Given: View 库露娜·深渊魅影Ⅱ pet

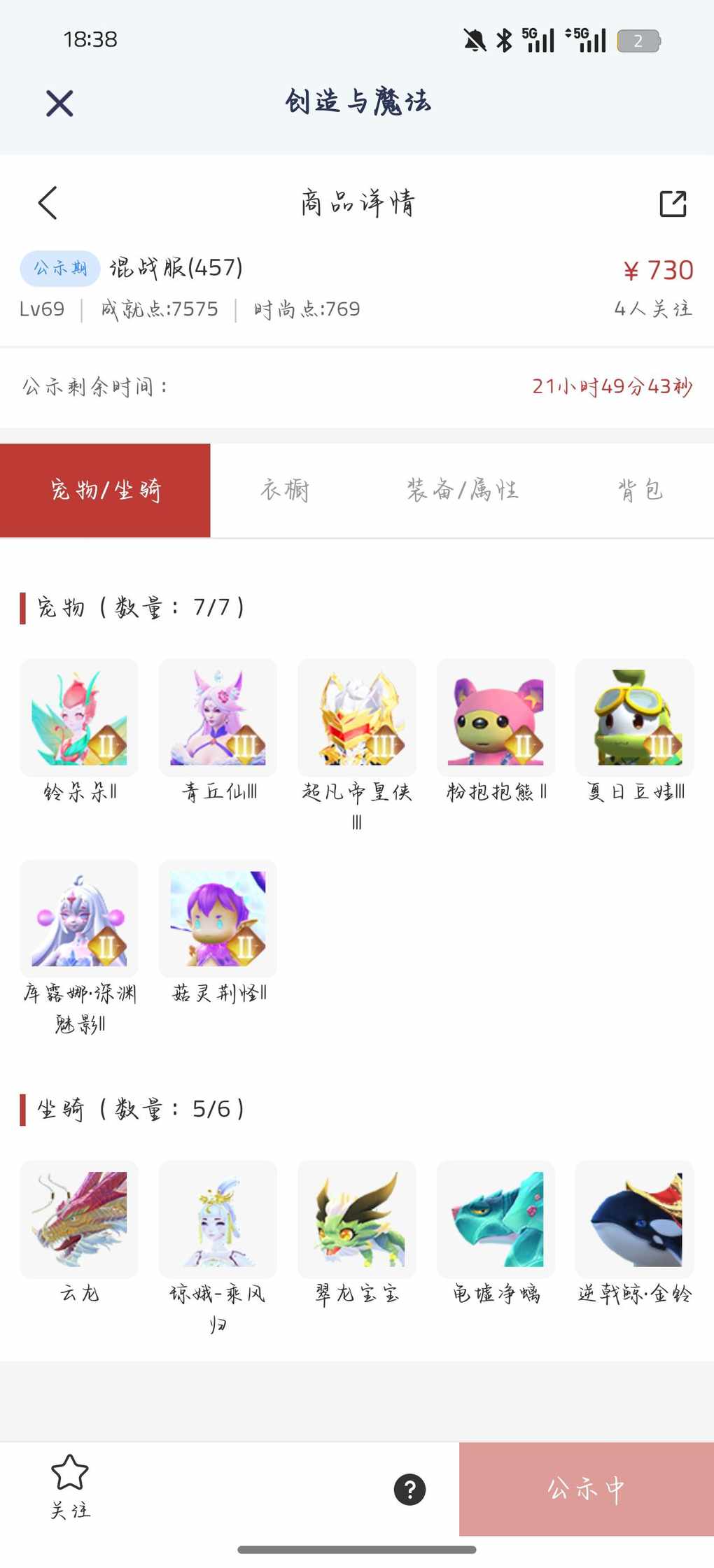Looking at the screenshot, I should (x=79, y=919).
